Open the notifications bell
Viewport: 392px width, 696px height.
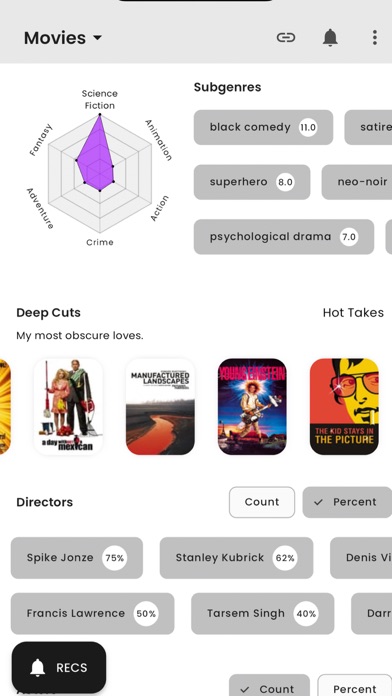pos(330,38)
